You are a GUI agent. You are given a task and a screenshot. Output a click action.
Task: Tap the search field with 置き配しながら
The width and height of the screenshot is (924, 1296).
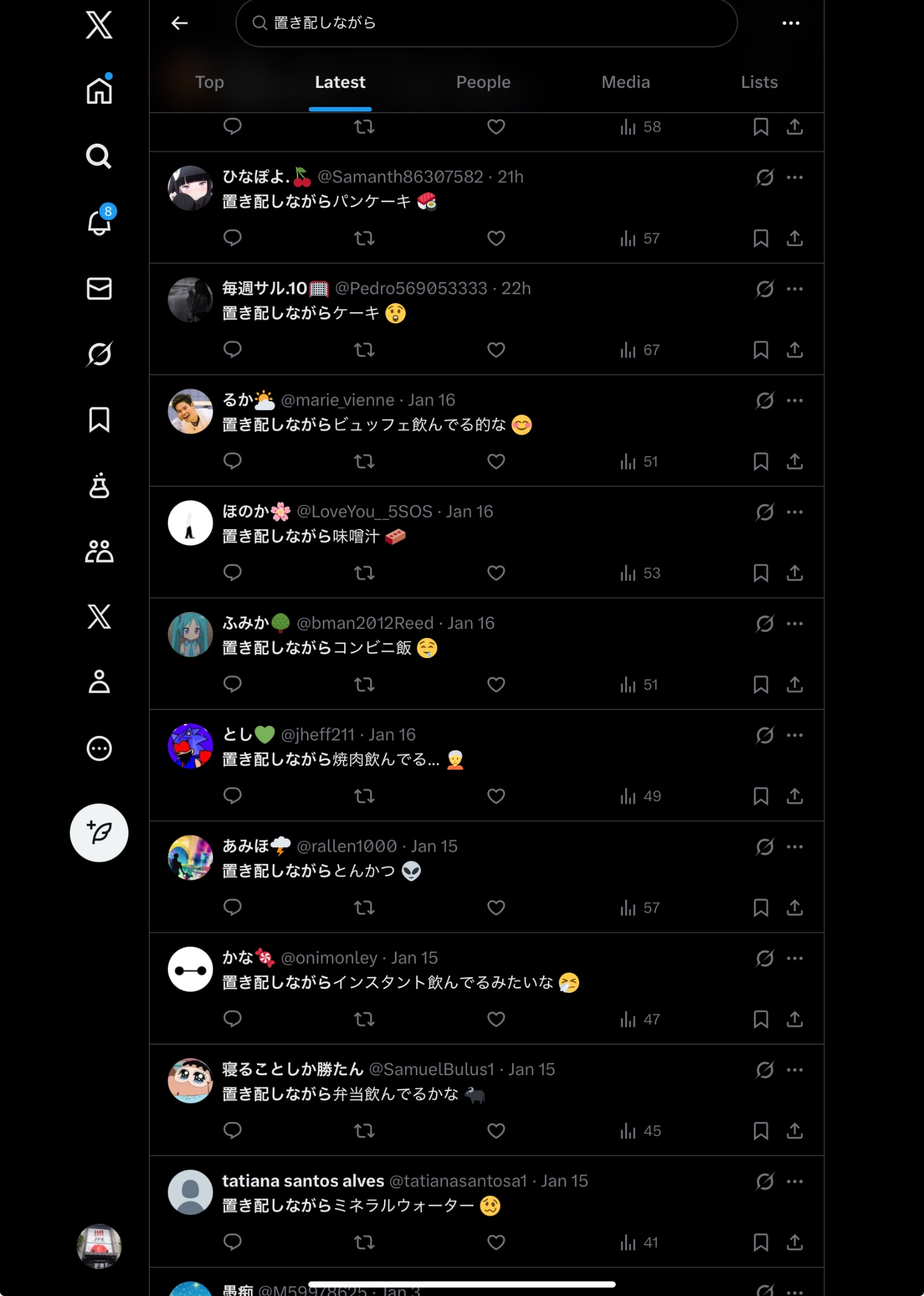coord(486,23)
